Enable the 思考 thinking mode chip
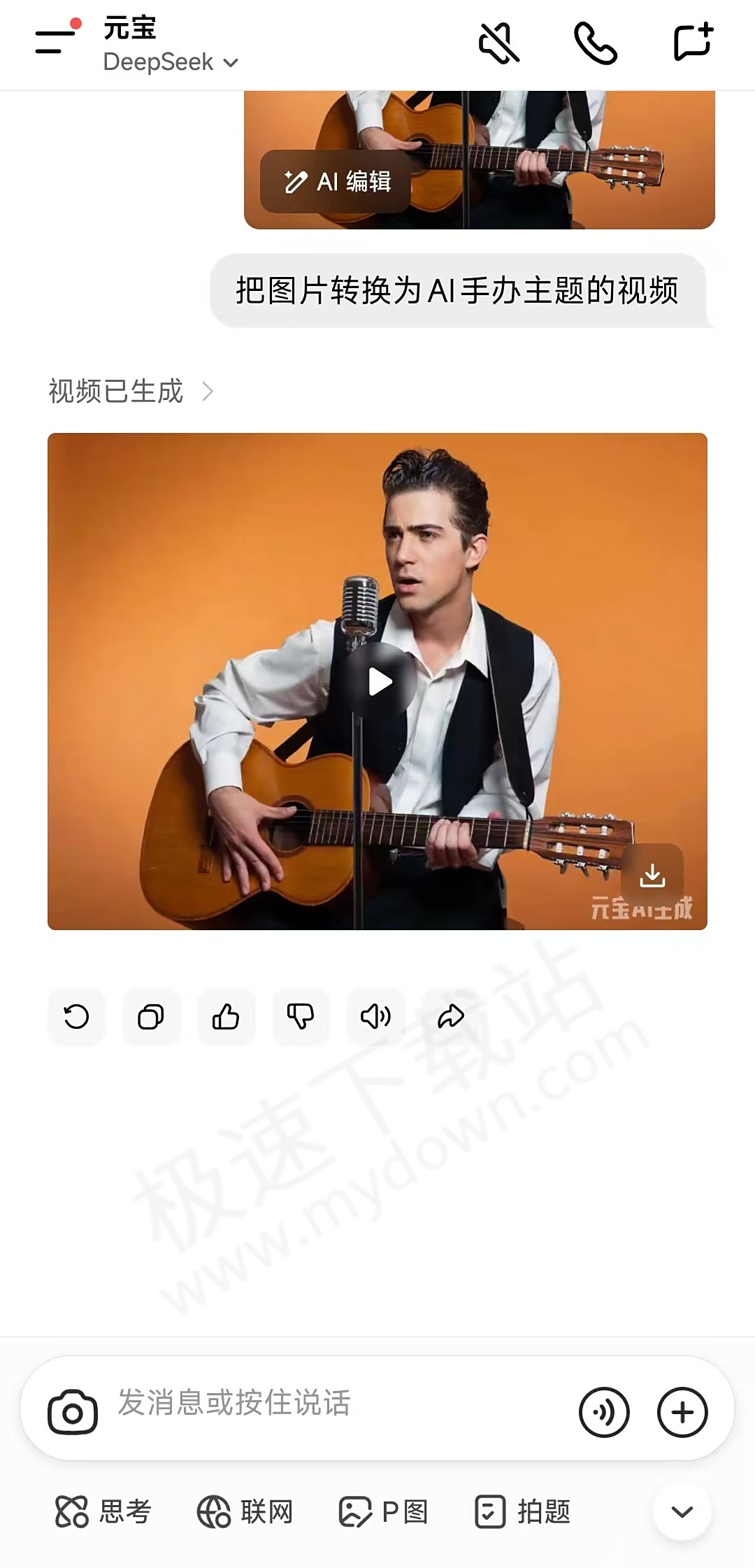 pos(103,1511)
